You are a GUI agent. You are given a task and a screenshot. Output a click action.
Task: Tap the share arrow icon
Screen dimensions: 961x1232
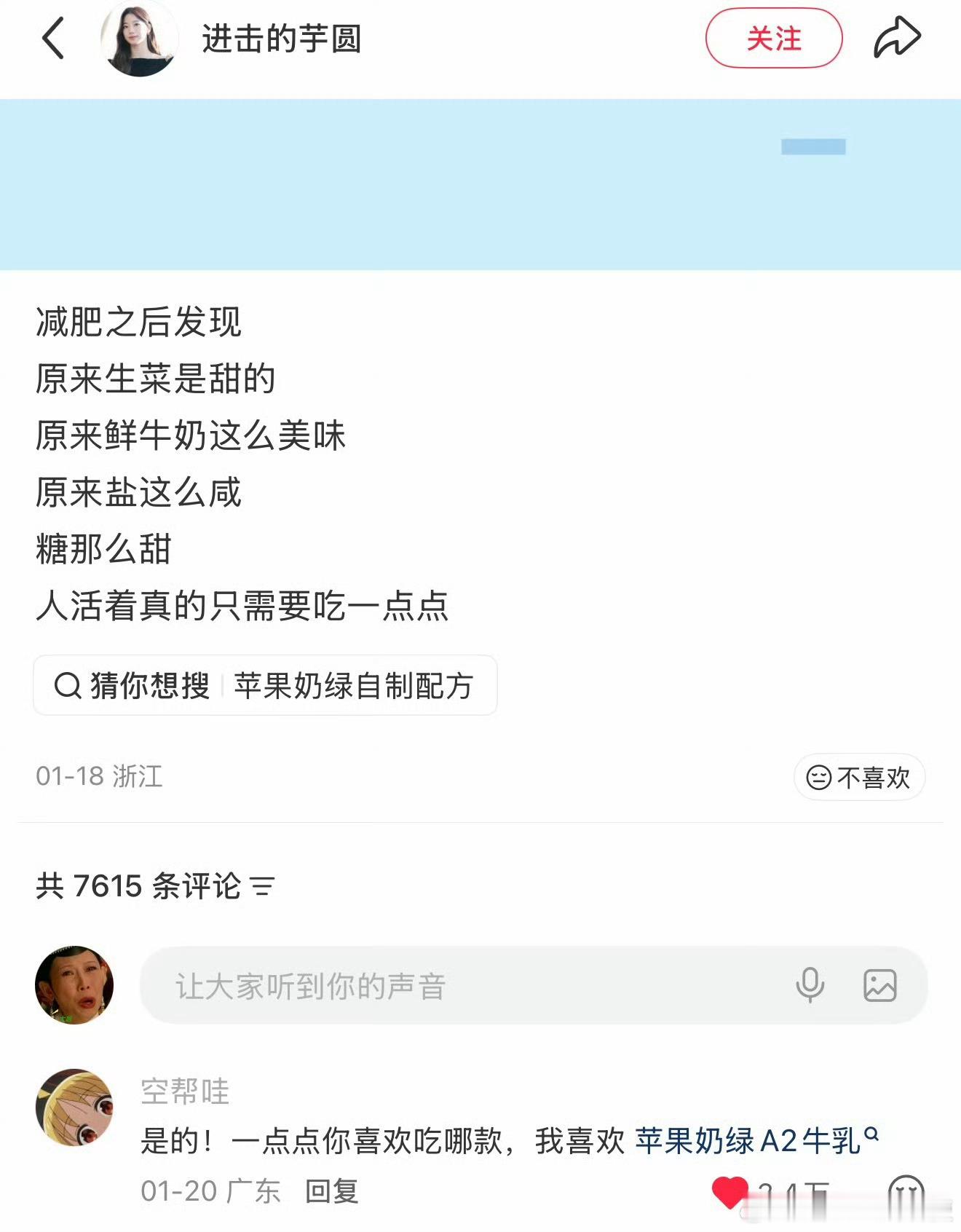click(898, 35)
